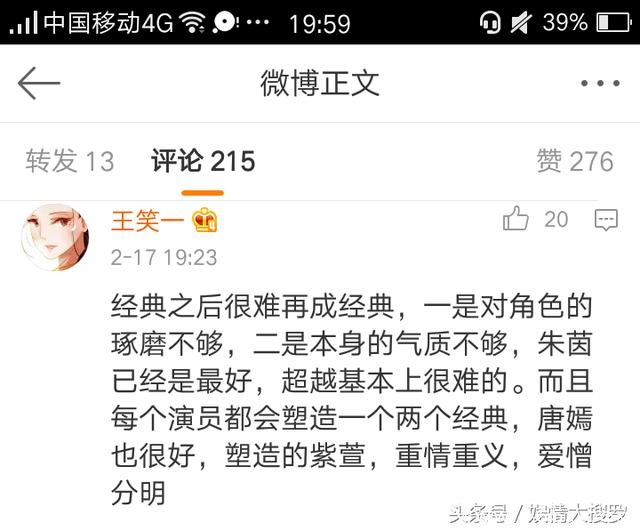The image size is (640, 531).
Task: Reply to 王笑一's comment via bubble icon
Action: click(606, 219)
